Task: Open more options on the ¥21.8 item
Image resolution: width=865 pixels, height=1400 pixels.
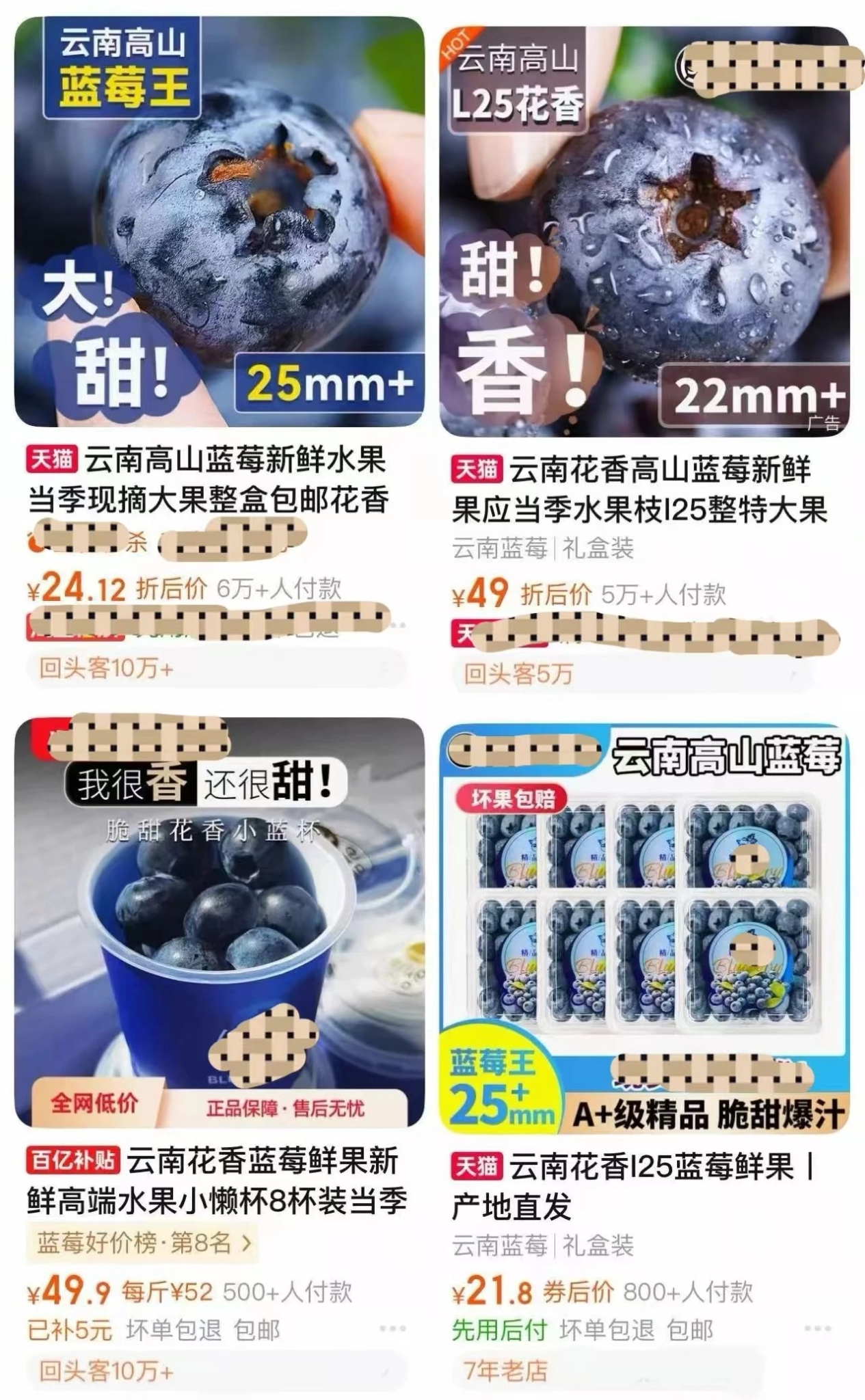Action: (x=817, y=1328)
